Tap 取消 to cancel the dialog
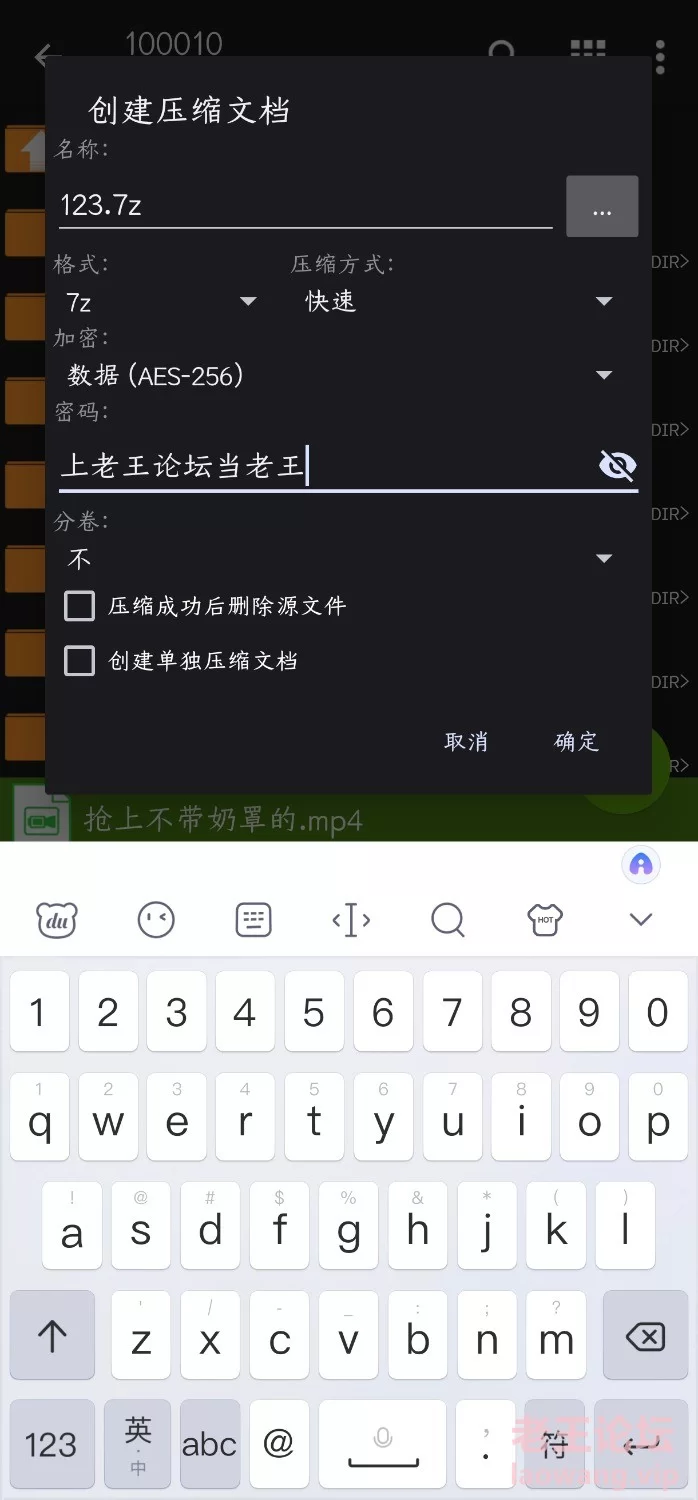Image resolution: width=698 pixels, height=1500 pixels. tap(466, 741)
